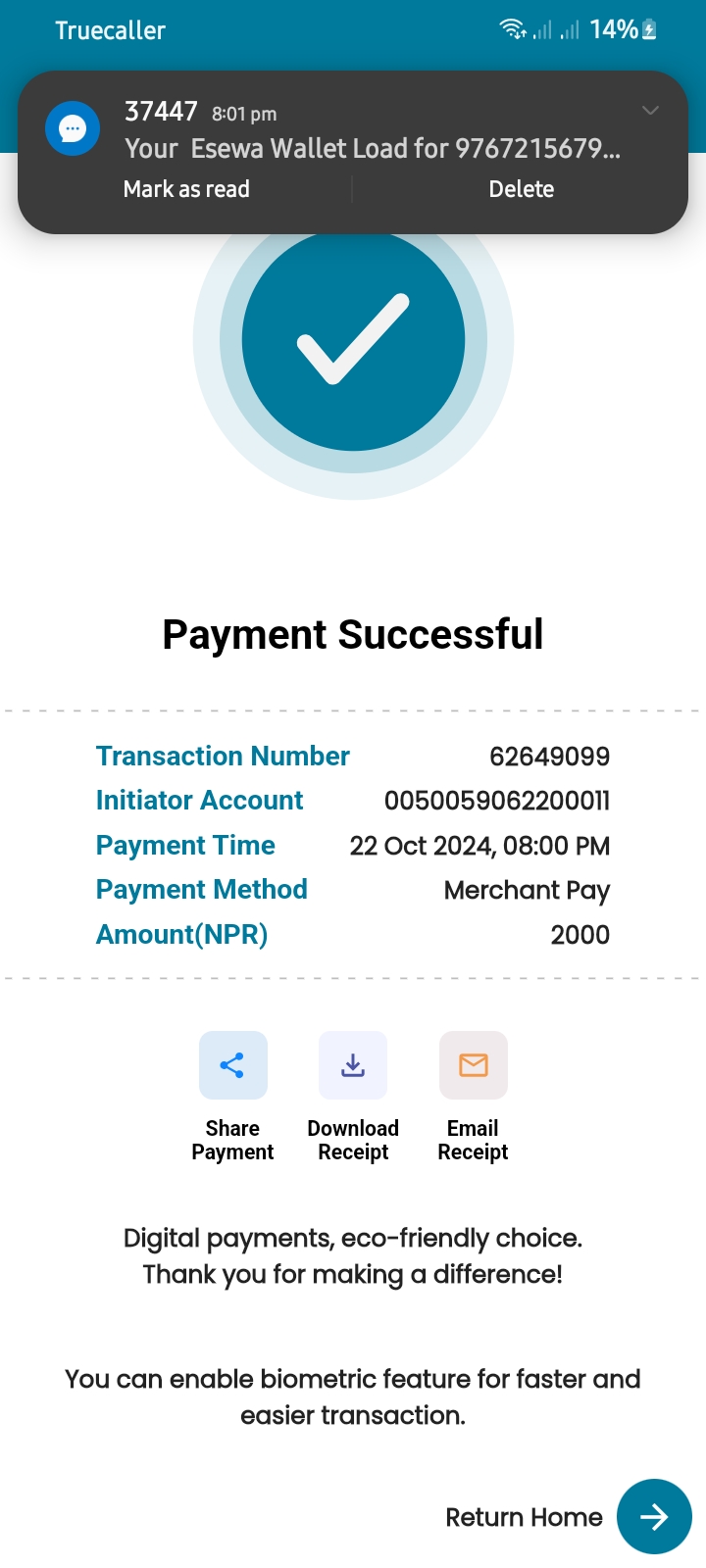Mark the Esewa notification as read

click(186, 189)
